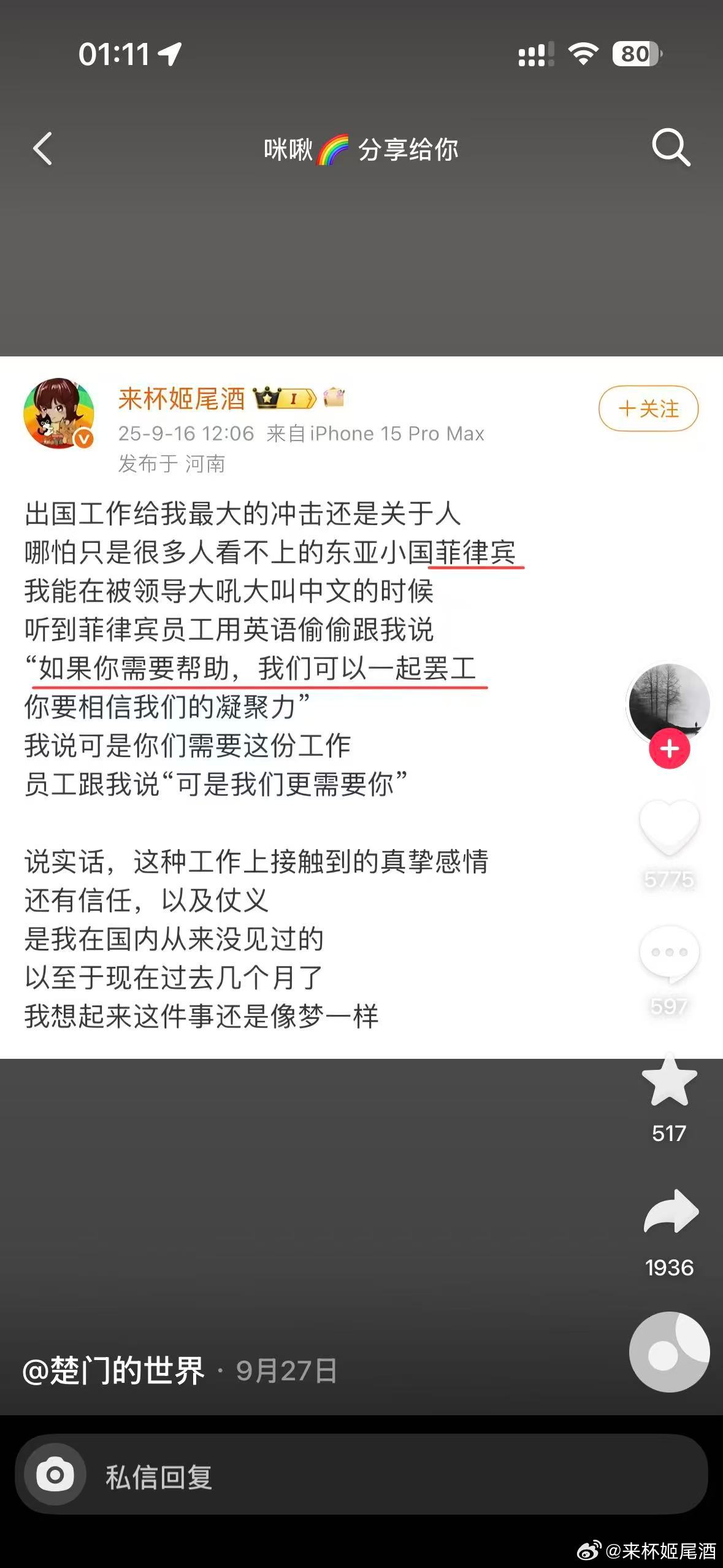723x1568 pixels.
Task: Share this post using the arrow icon
Action: tap(670, 1212)
